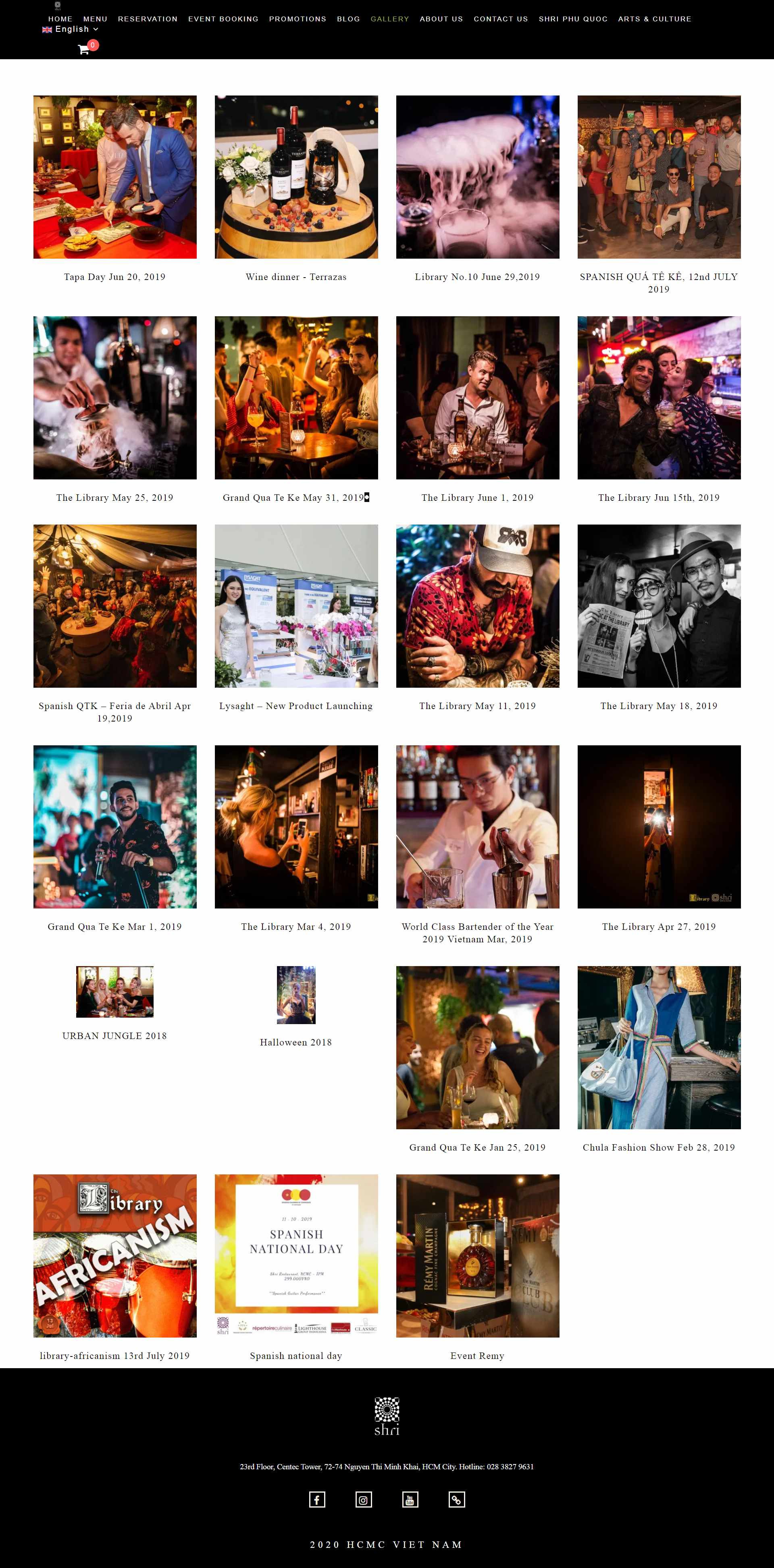Navigate to SHRI PHU QUOC
The image size is (774, 1568).
(x=572, y=19)
